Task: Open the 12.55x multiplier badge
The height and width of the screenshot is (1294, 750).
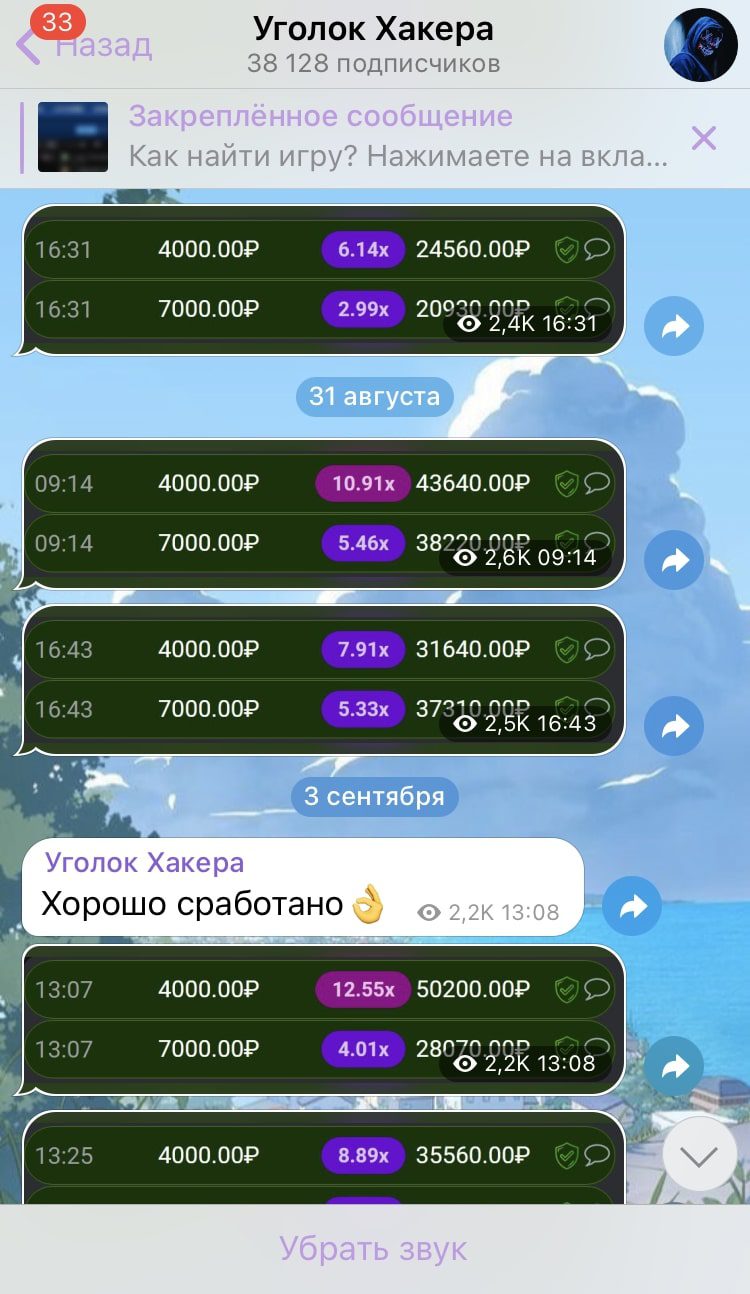Action: [x=361, y=989]
